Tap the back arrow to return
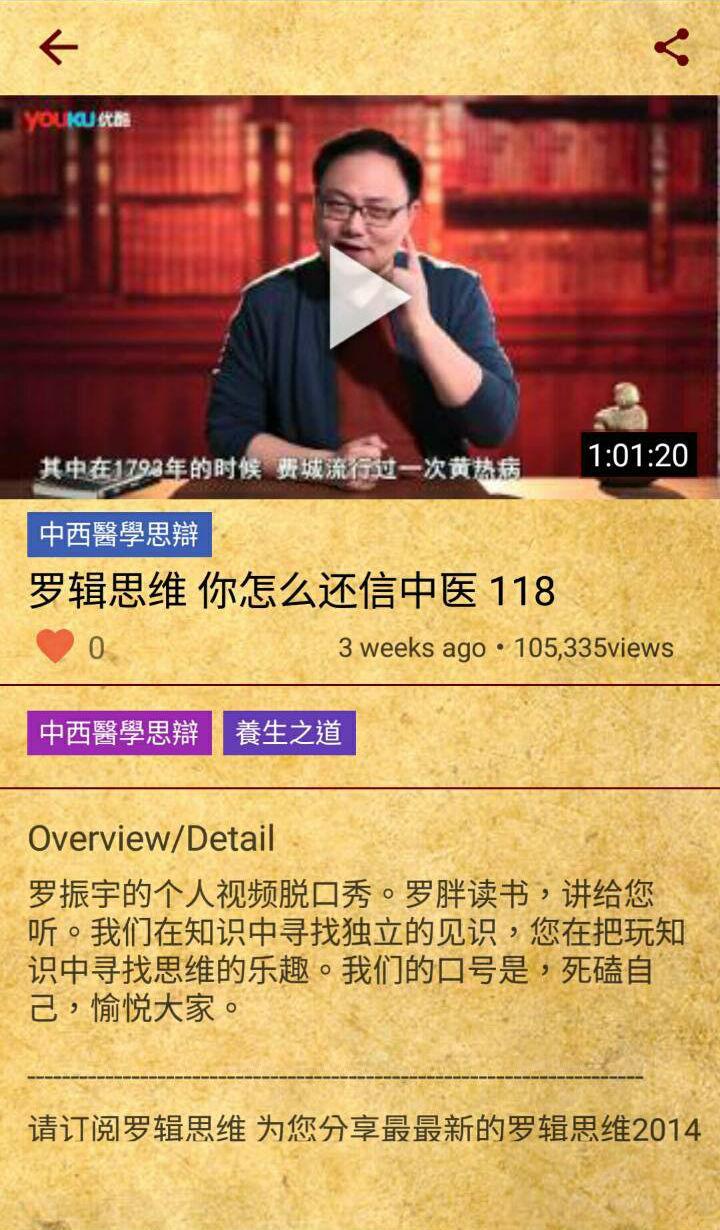Viewport: 720px width, 1230px height. [57, 47]
